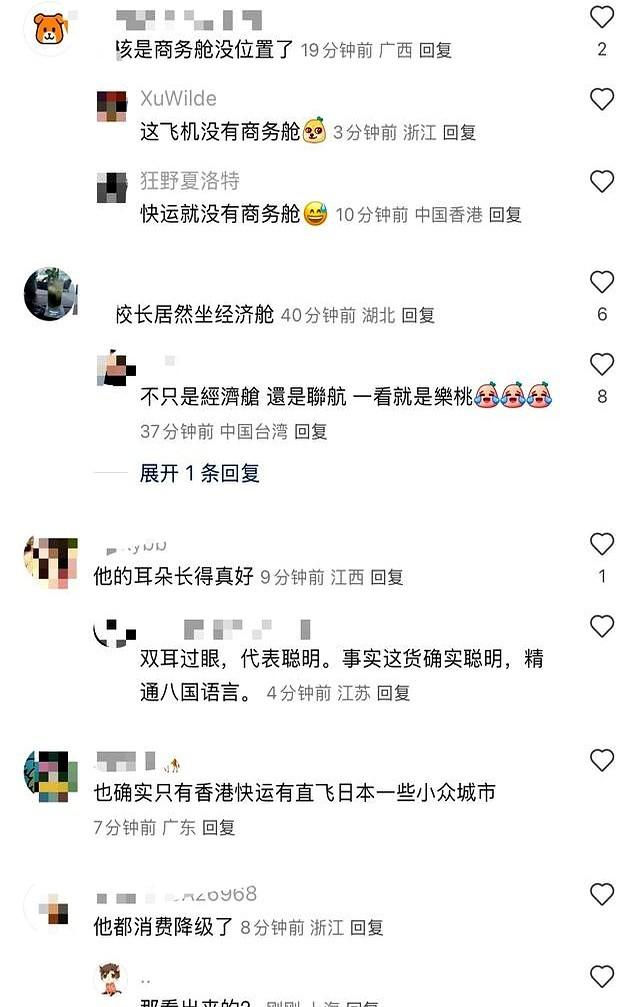The width and height of the screenshot is (640, 1007).
Task: Like 狂野夏洛特's reply
Action: pyautogui.click(x=601, y=181)
